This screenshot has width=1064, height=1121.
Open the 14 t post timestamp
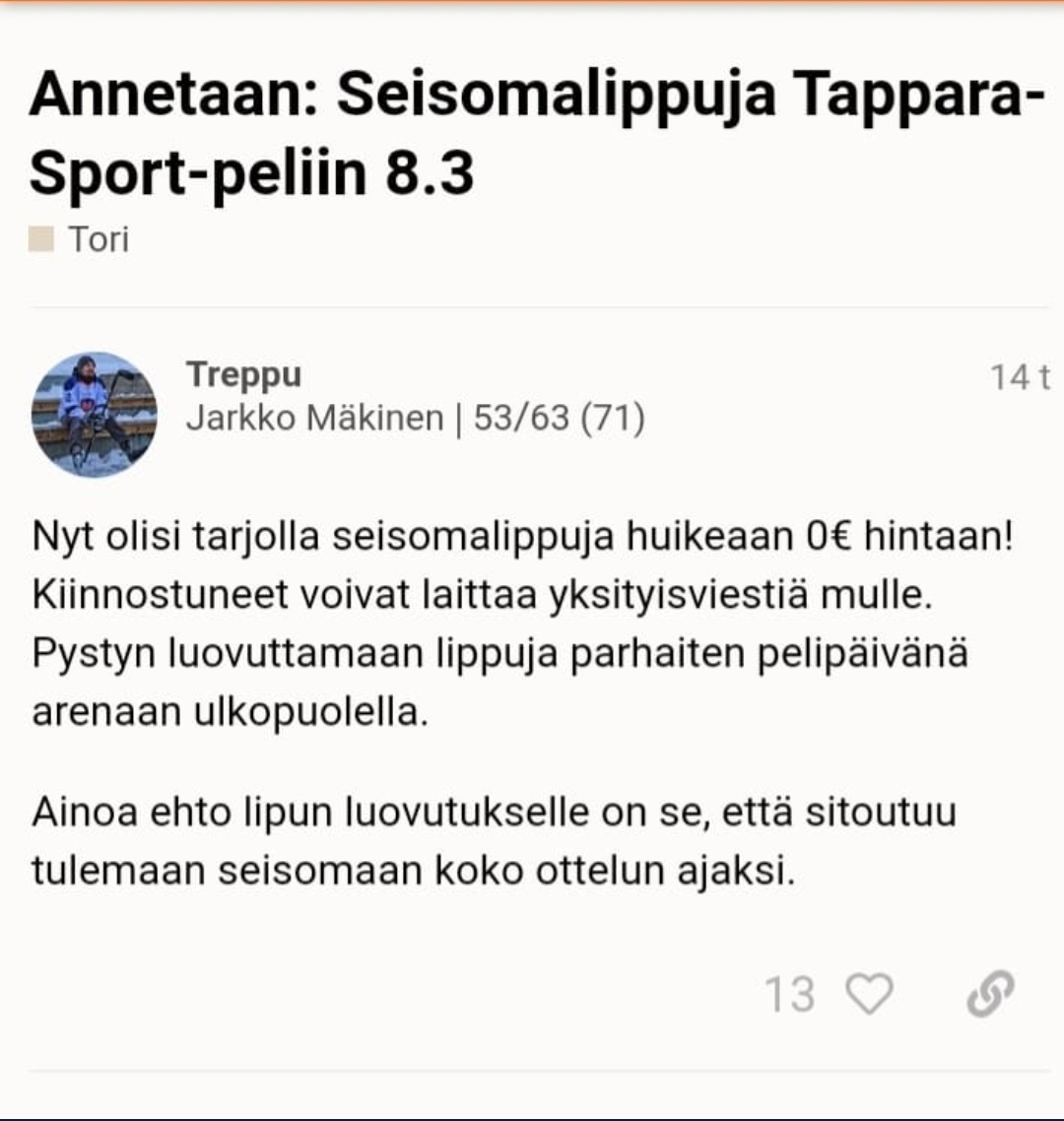click(1020, 377)
